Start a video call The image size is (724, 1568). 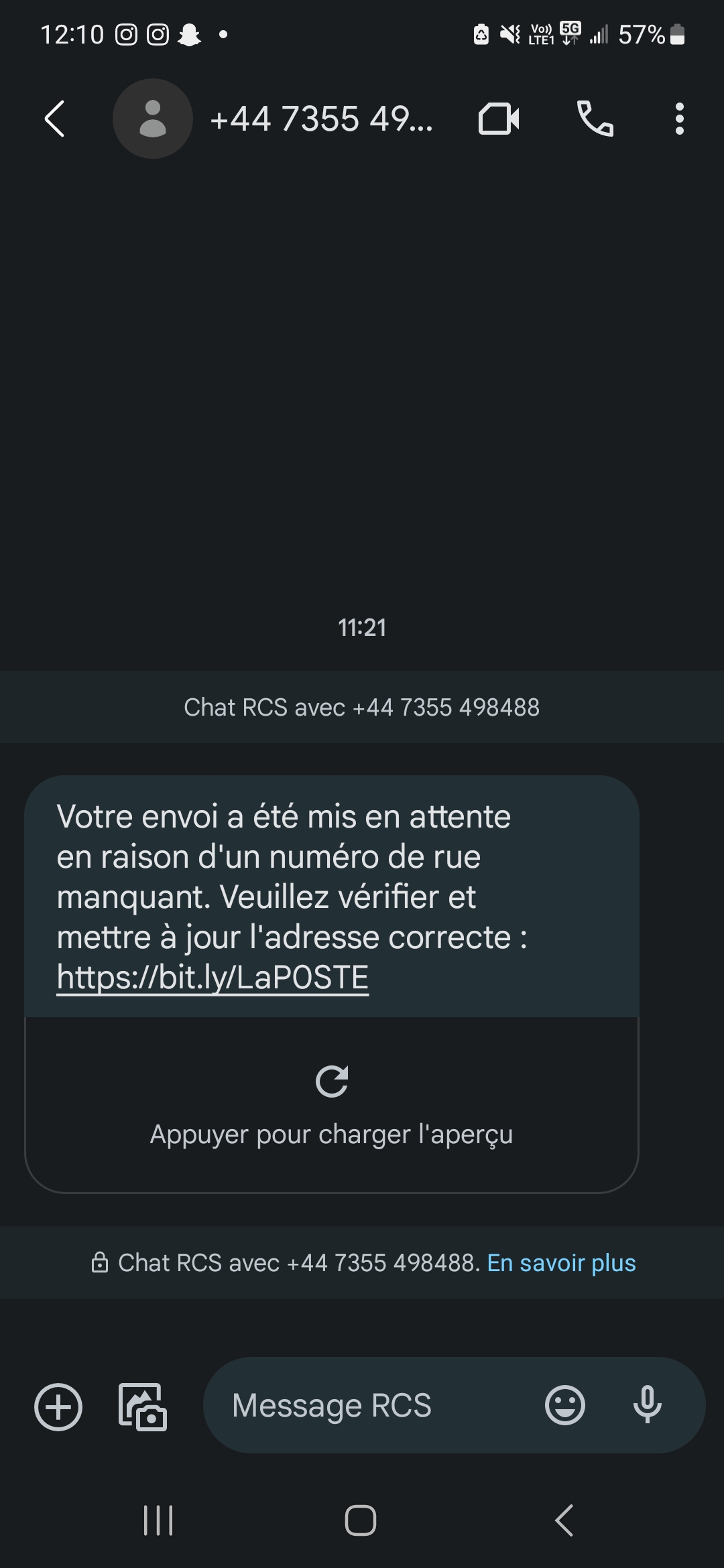point(499,119)
